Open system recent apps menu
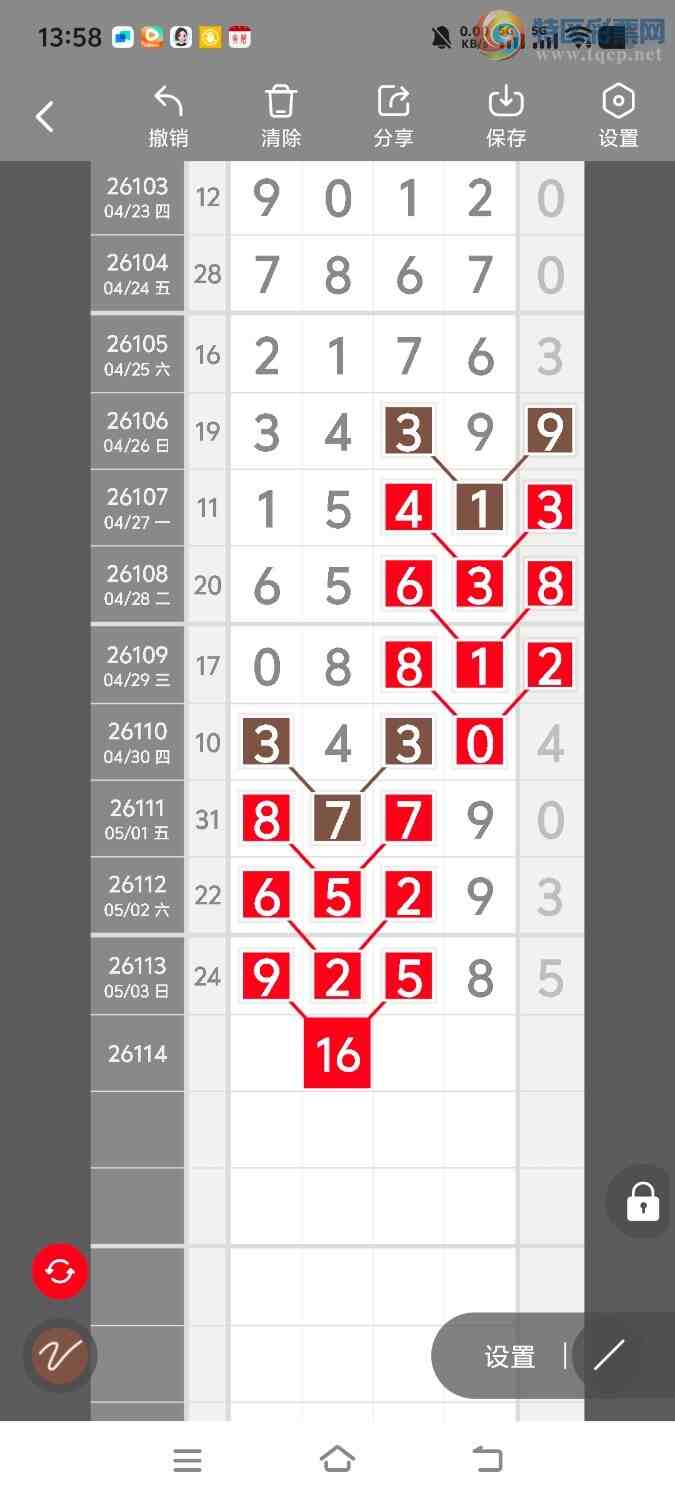The height and width of the screenshot is (1500, 675). coord(187,1460)
